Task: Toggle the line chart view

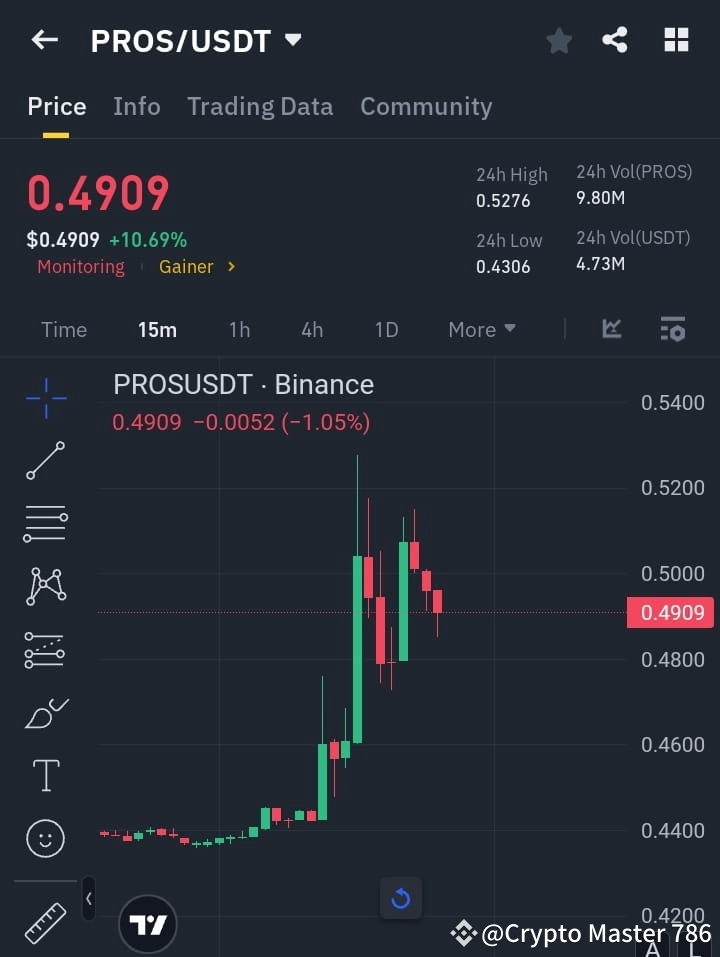Action: [x=610, y=329]
